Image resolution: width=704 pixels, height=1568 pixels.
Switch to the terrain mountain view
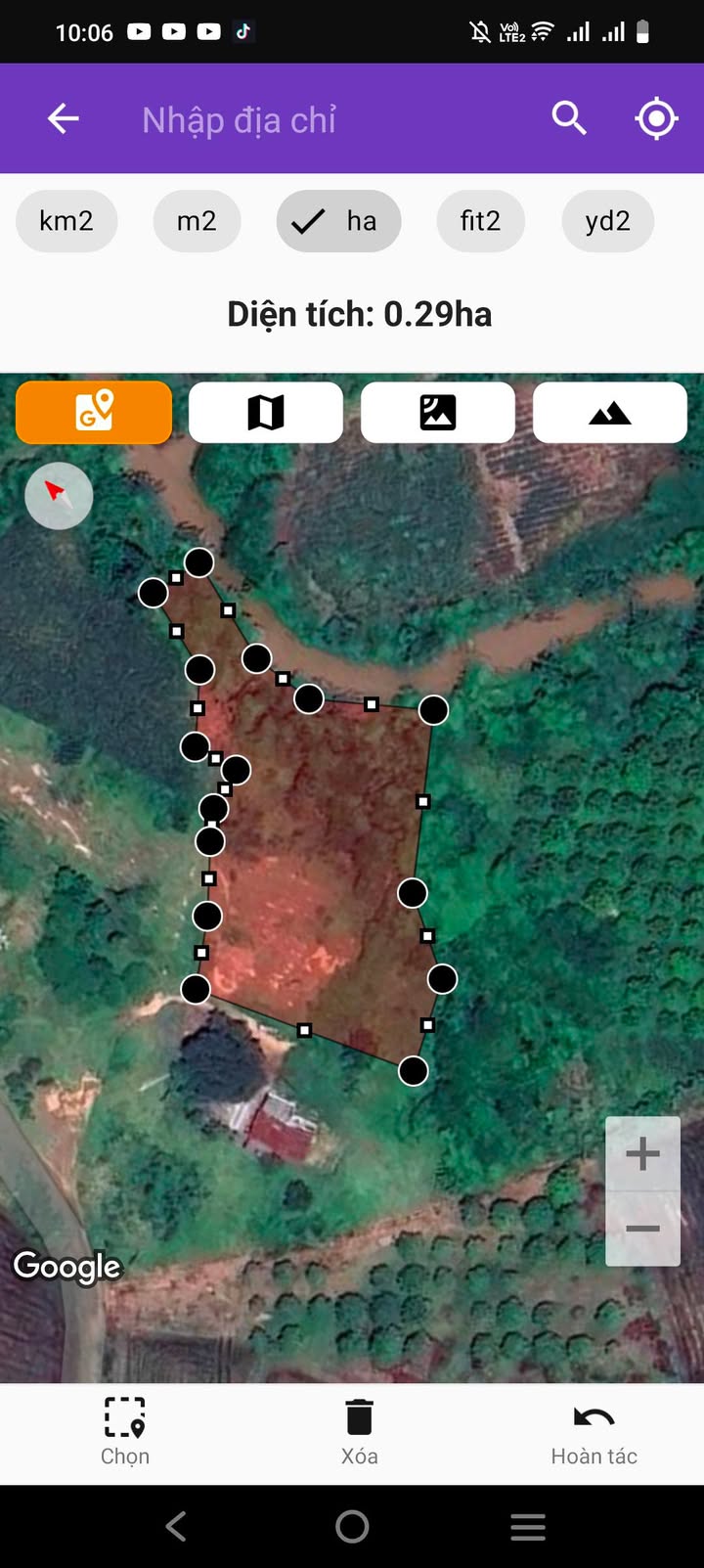coord(610,412)
